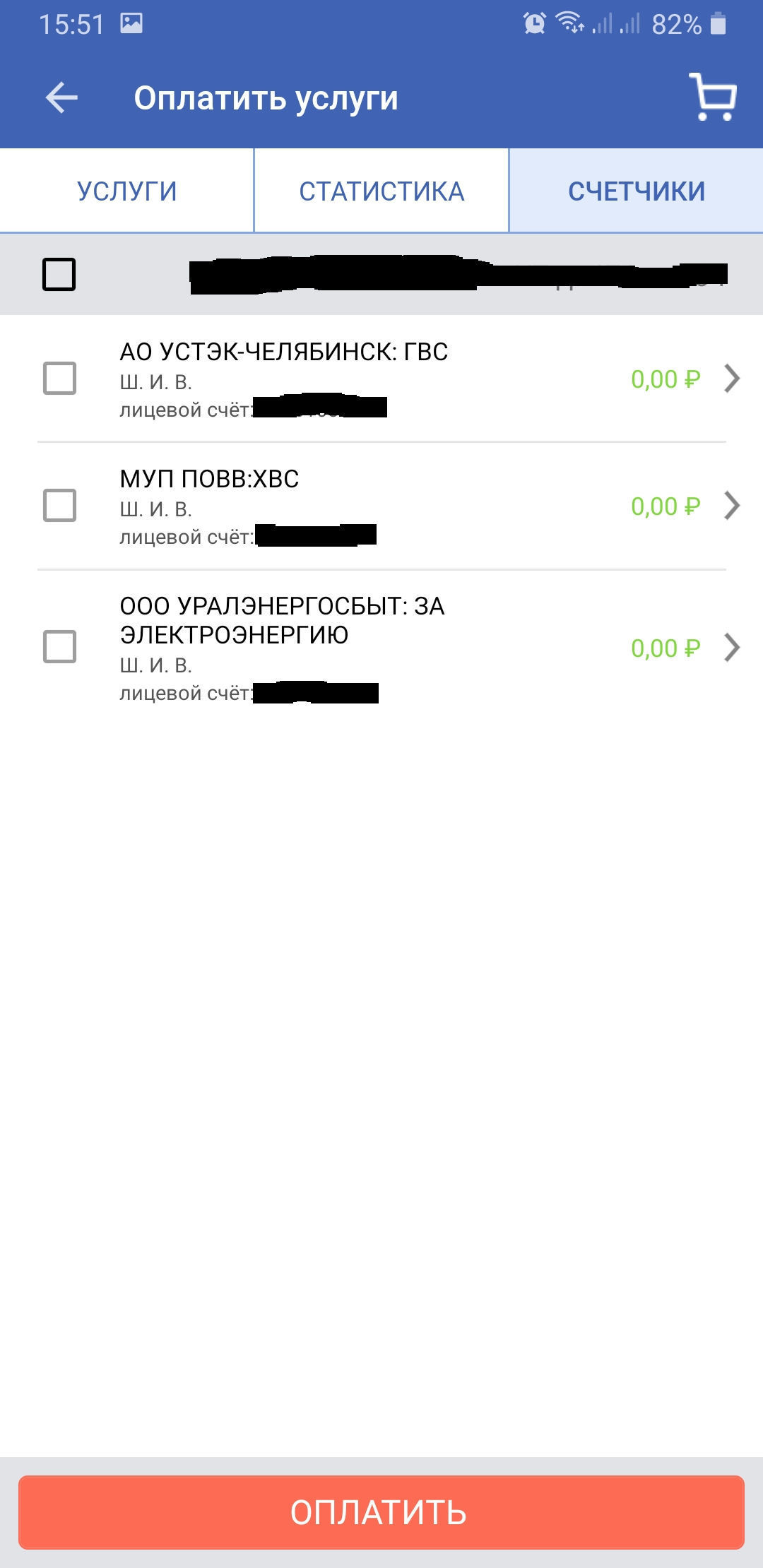Viewport: 763px width, 1568px height.
Task: Tap the ОПЛАТИТЬ button
Action: [x=381, y=1512]
